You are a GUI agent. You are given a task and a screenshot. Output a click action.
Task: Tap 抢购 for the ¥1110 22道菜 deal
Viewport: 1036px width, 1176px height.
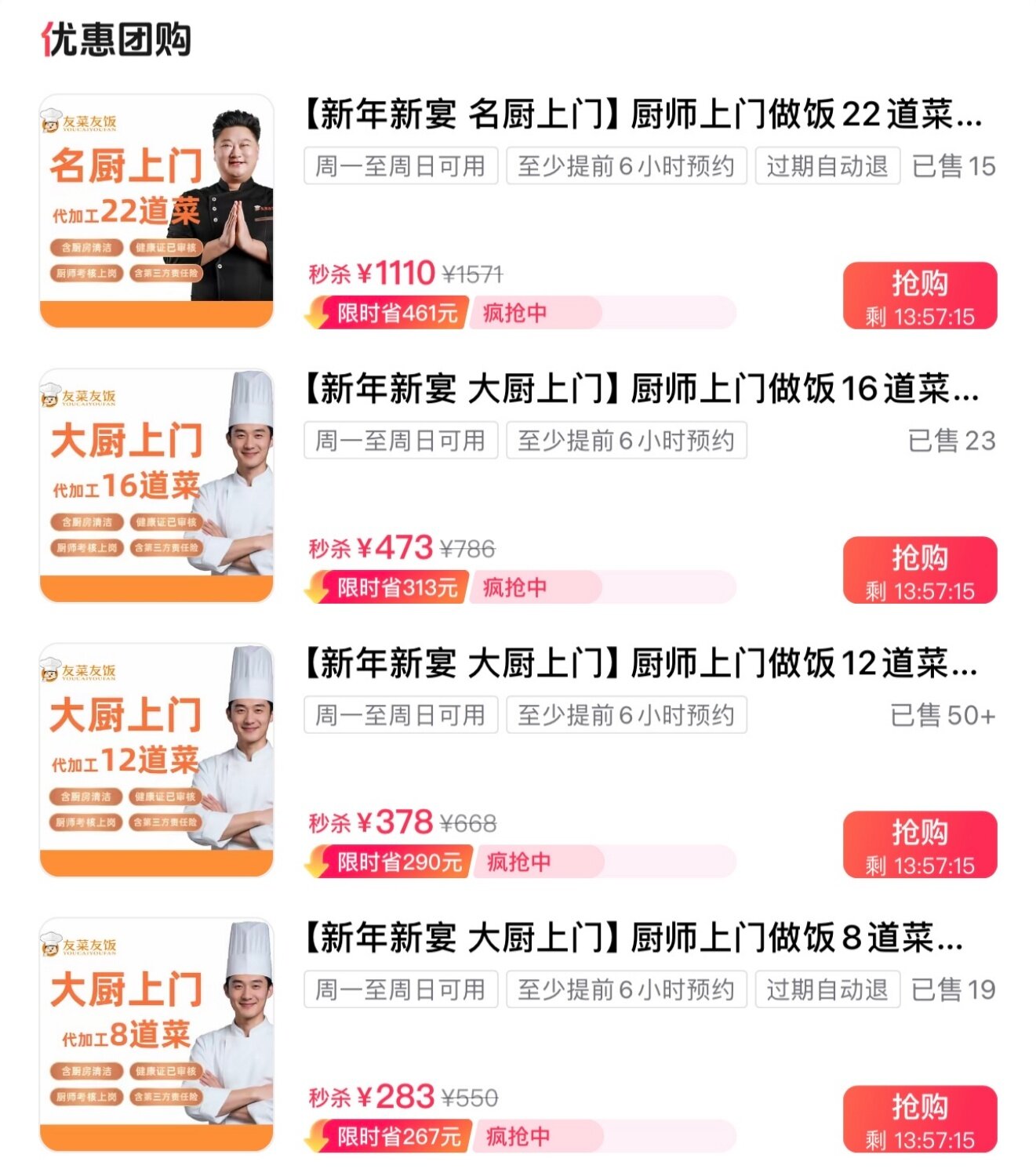tap(919, 296)
